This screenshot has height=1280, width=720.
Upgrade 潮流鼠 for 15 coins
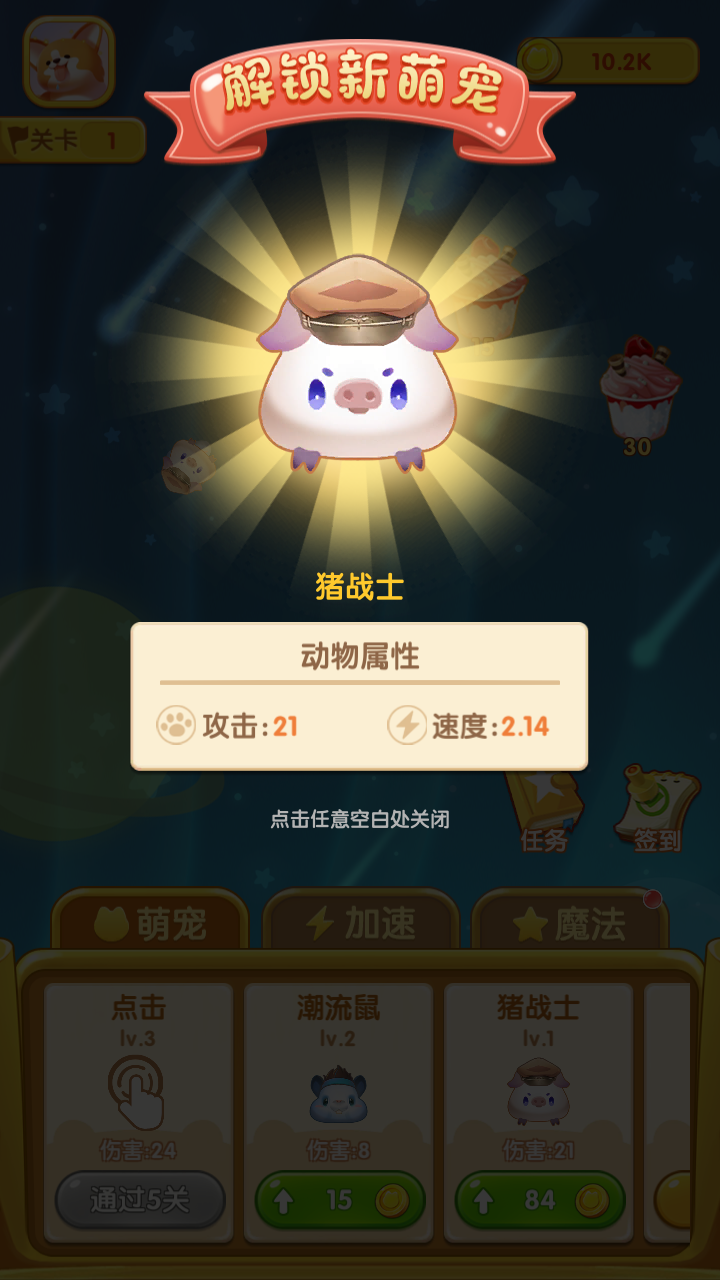pyautogui.click(x=340, y=1200)
